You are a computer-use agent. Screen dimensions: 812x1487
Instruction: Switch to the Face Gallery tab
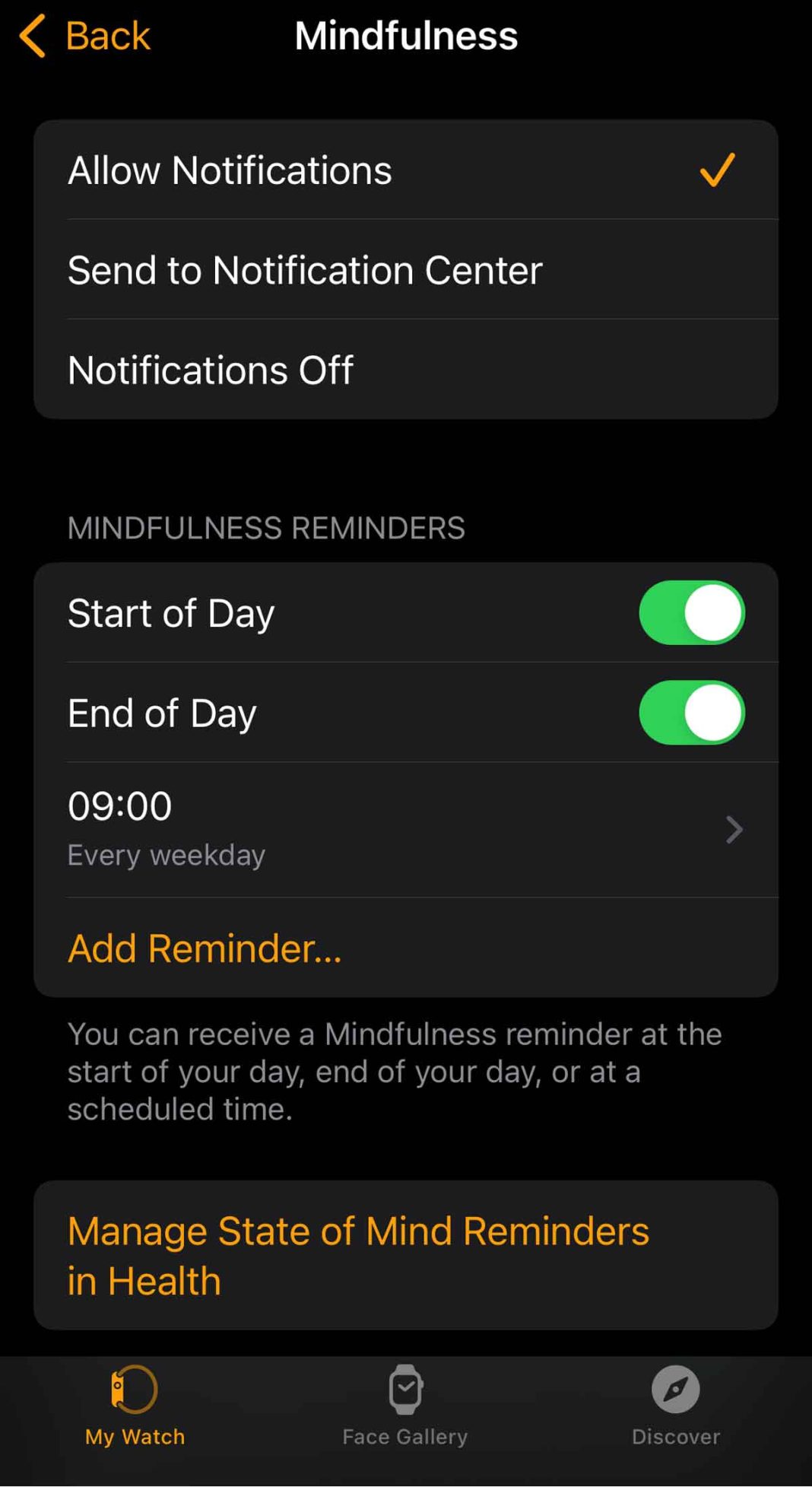point(405,1415)
